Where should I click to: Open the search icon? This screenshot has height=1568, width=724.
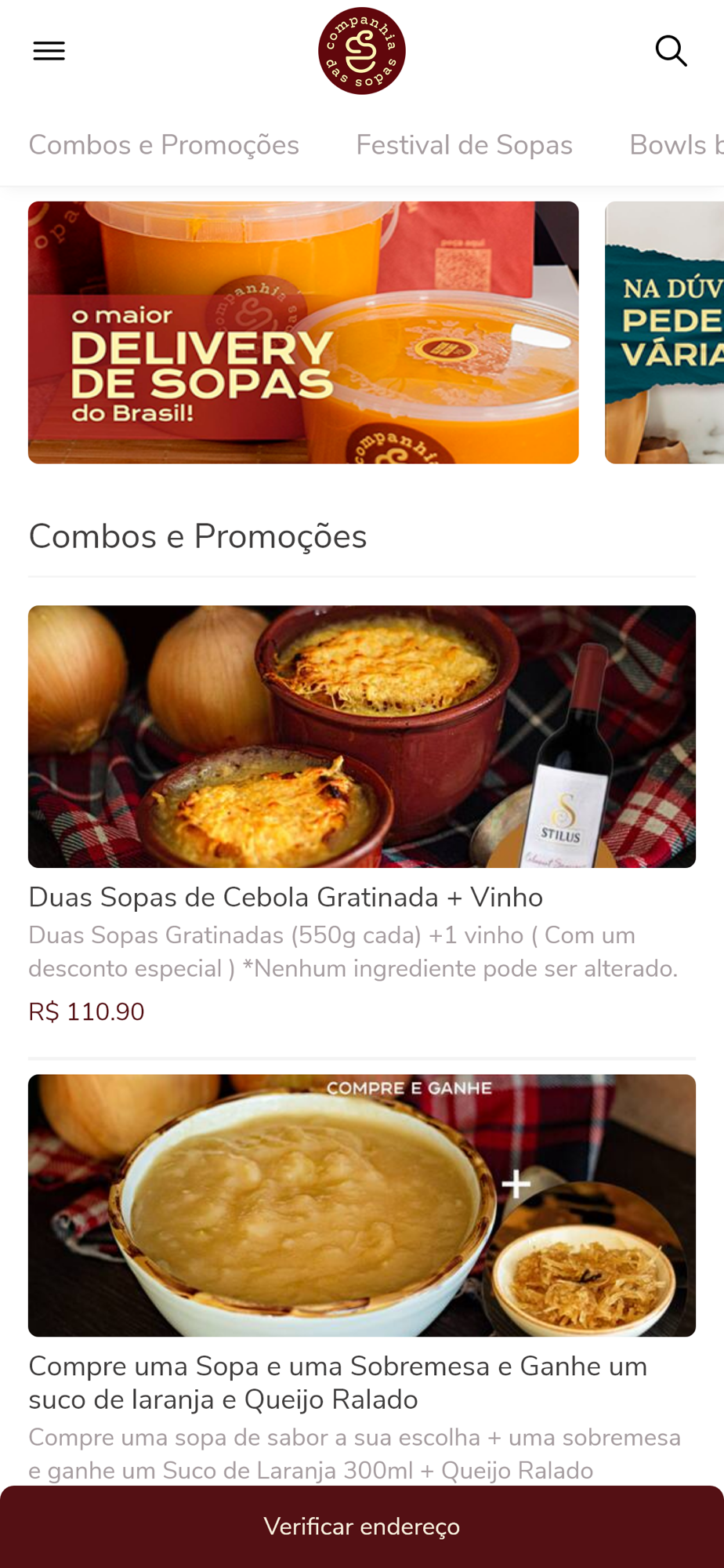coord(671,51)
